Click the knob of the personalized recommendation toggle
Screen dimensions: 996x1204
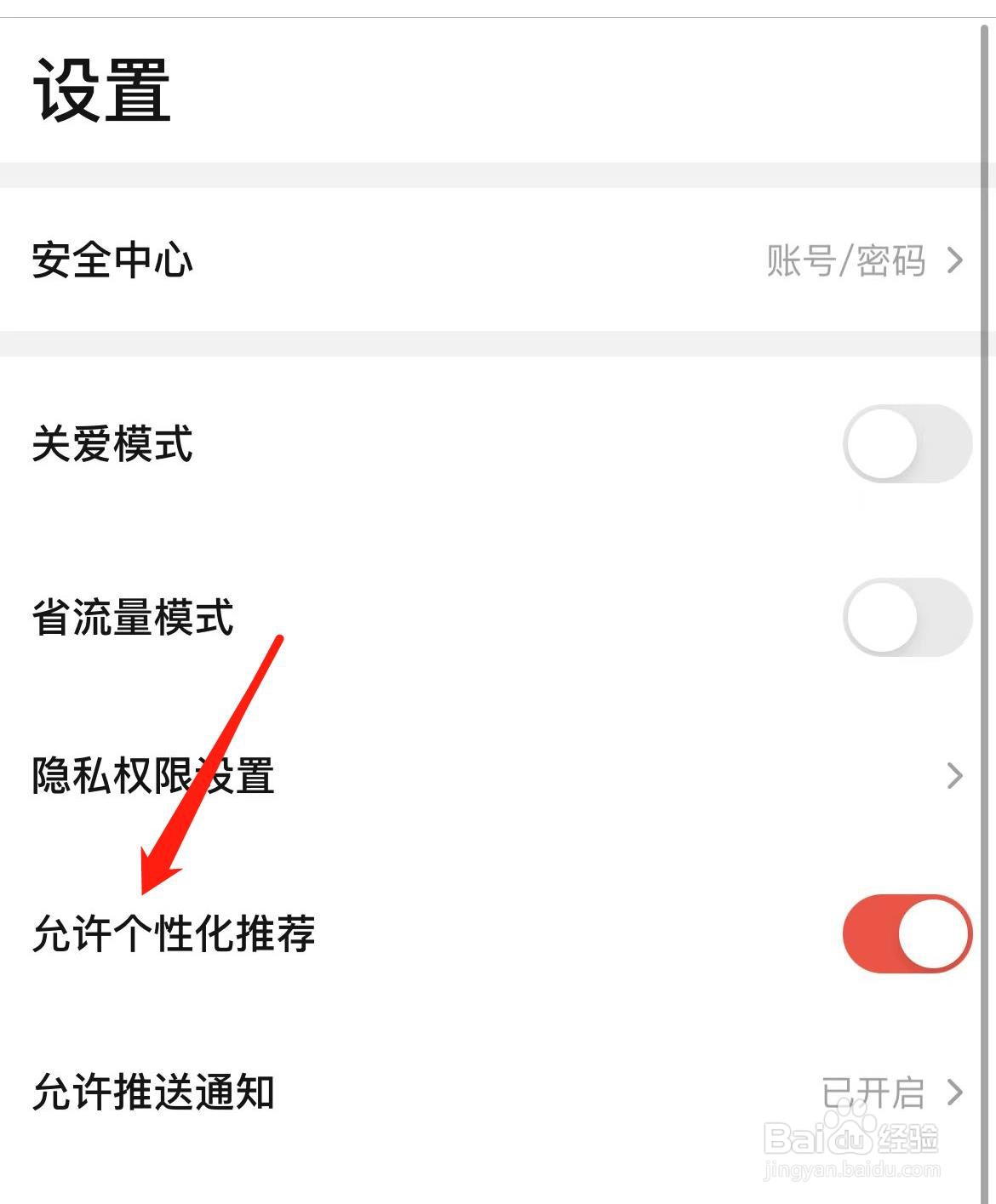935,933
